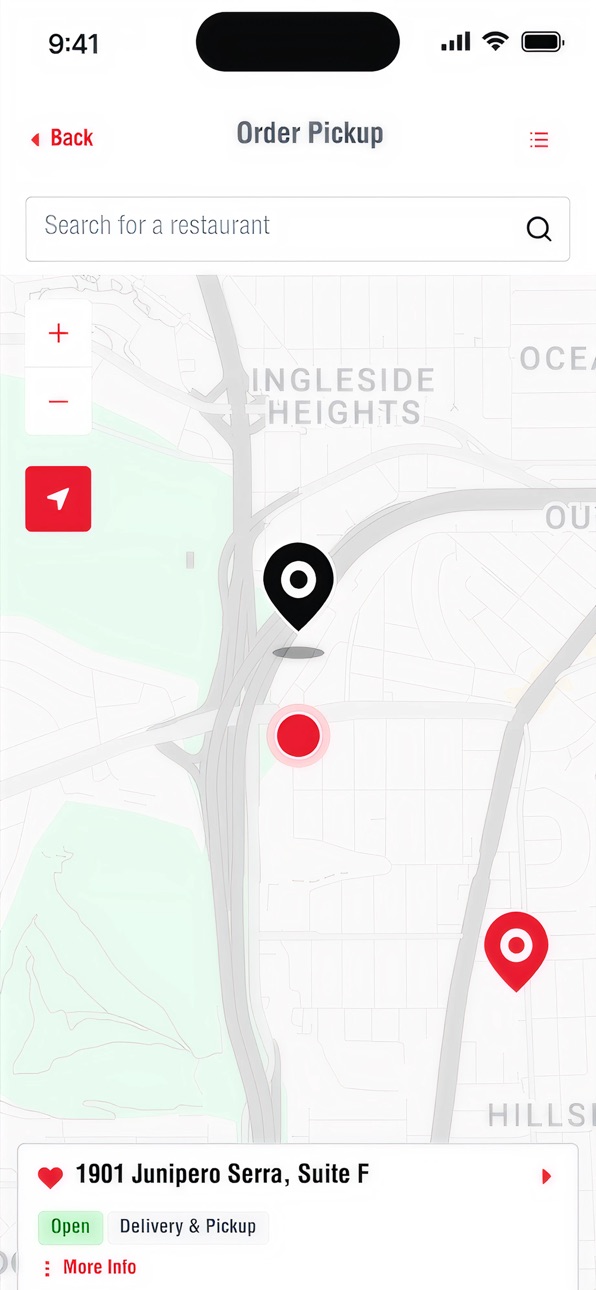This screenshot has height=1290, width=596.
Task: Go back to the previous screen
Action: click(x=62, y=138)
